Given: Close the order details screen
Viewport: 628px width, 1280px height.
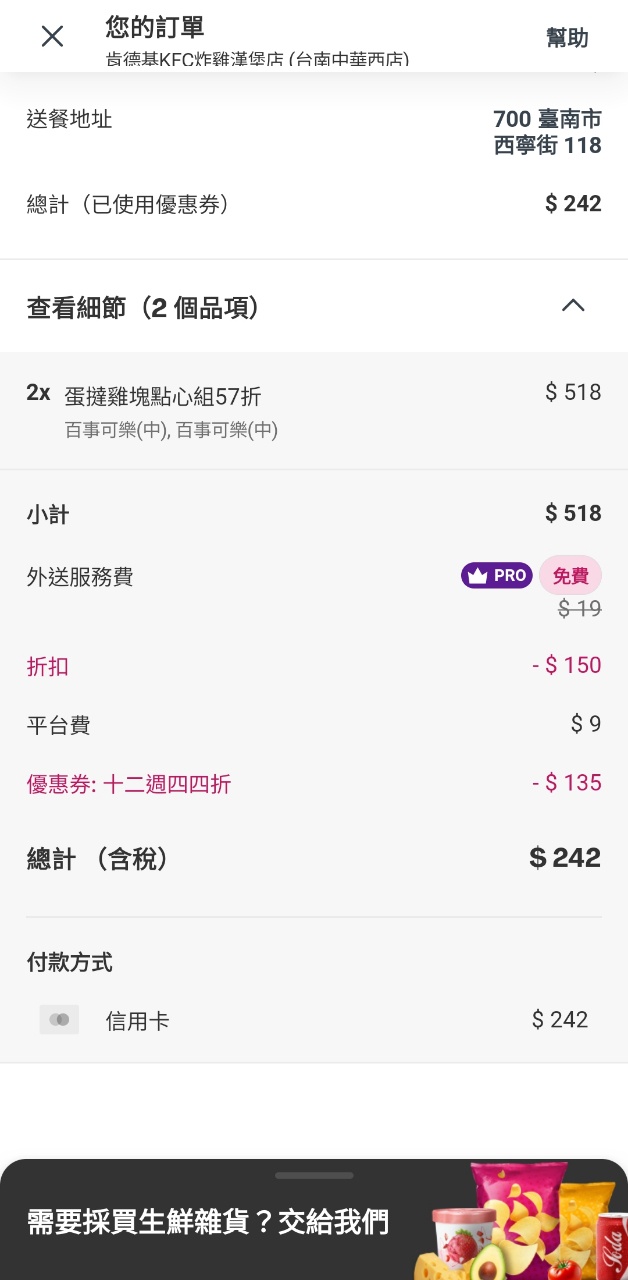Looking at the screenshot, I should (52, 37).
